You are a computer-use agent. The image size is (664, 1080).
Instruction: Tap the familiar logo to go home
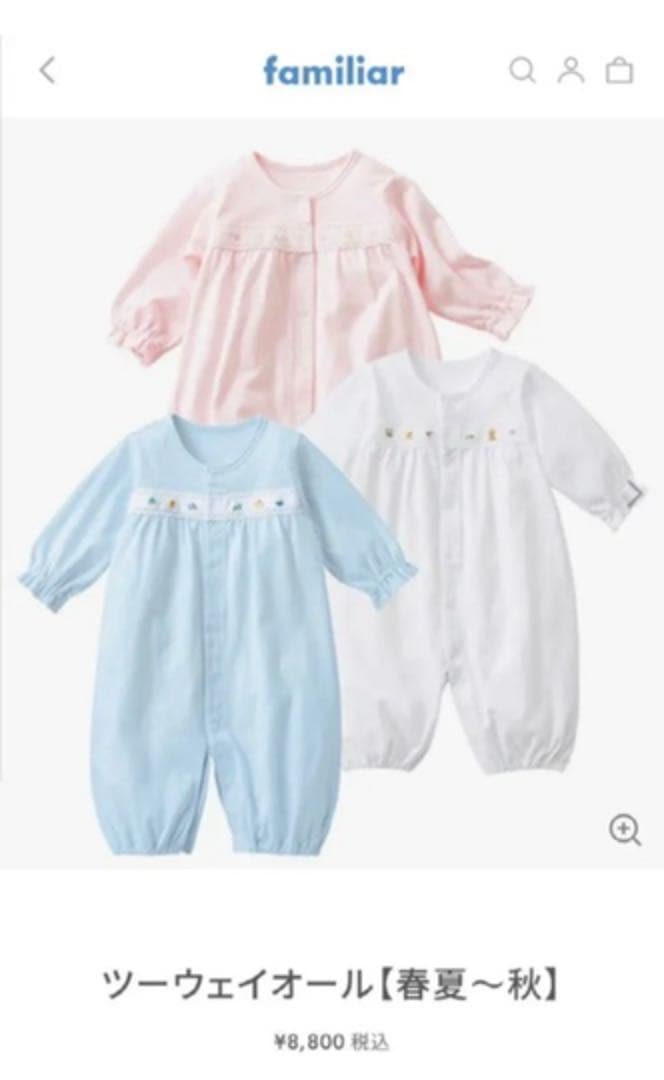click(x=333, y=71)
